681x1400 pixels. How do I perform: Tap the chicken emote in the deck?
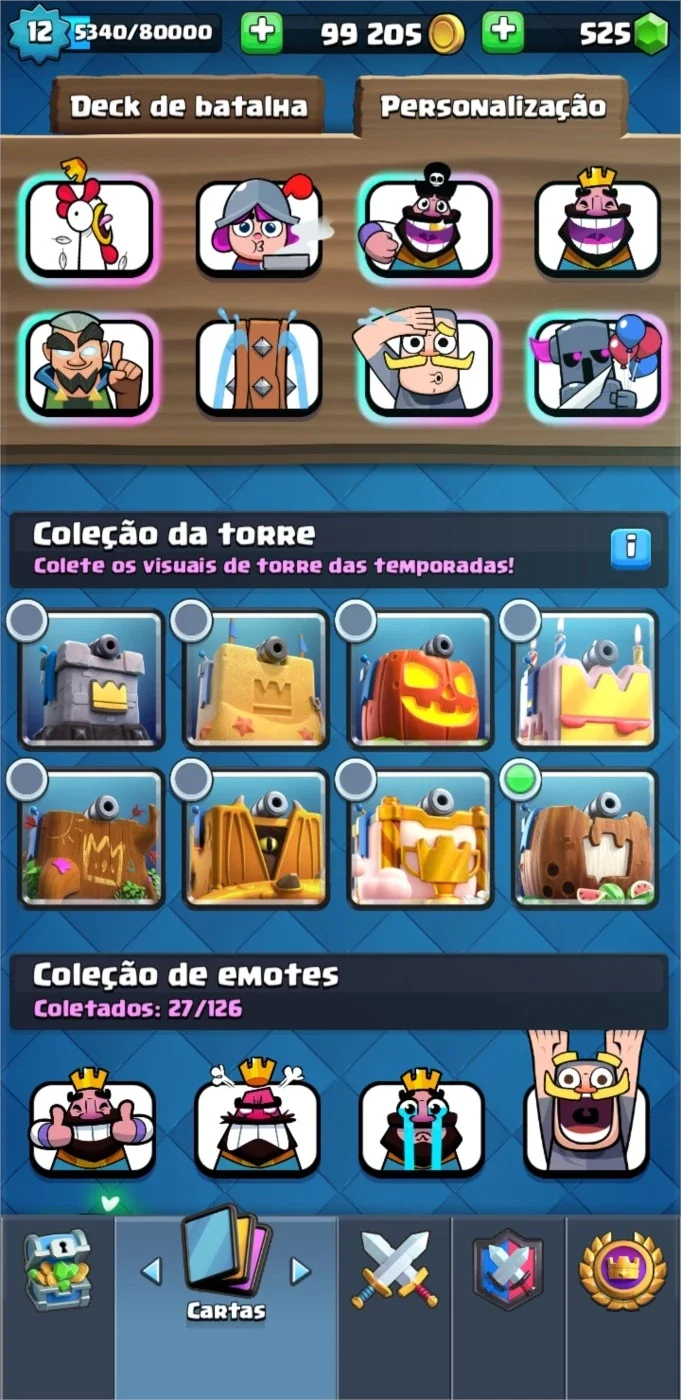[90, 226]
